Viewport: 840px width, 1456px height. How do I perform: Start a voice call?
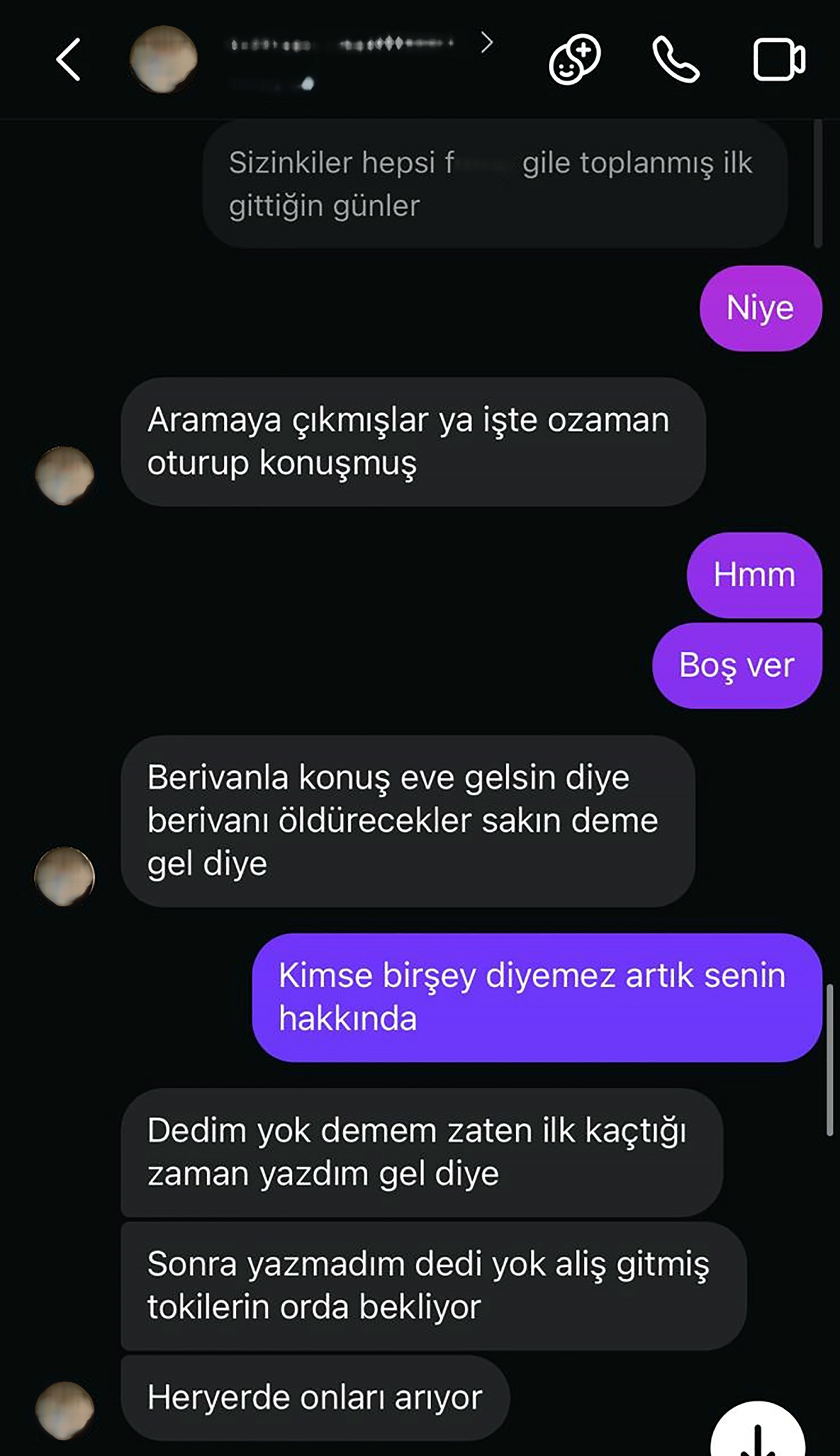675,59
